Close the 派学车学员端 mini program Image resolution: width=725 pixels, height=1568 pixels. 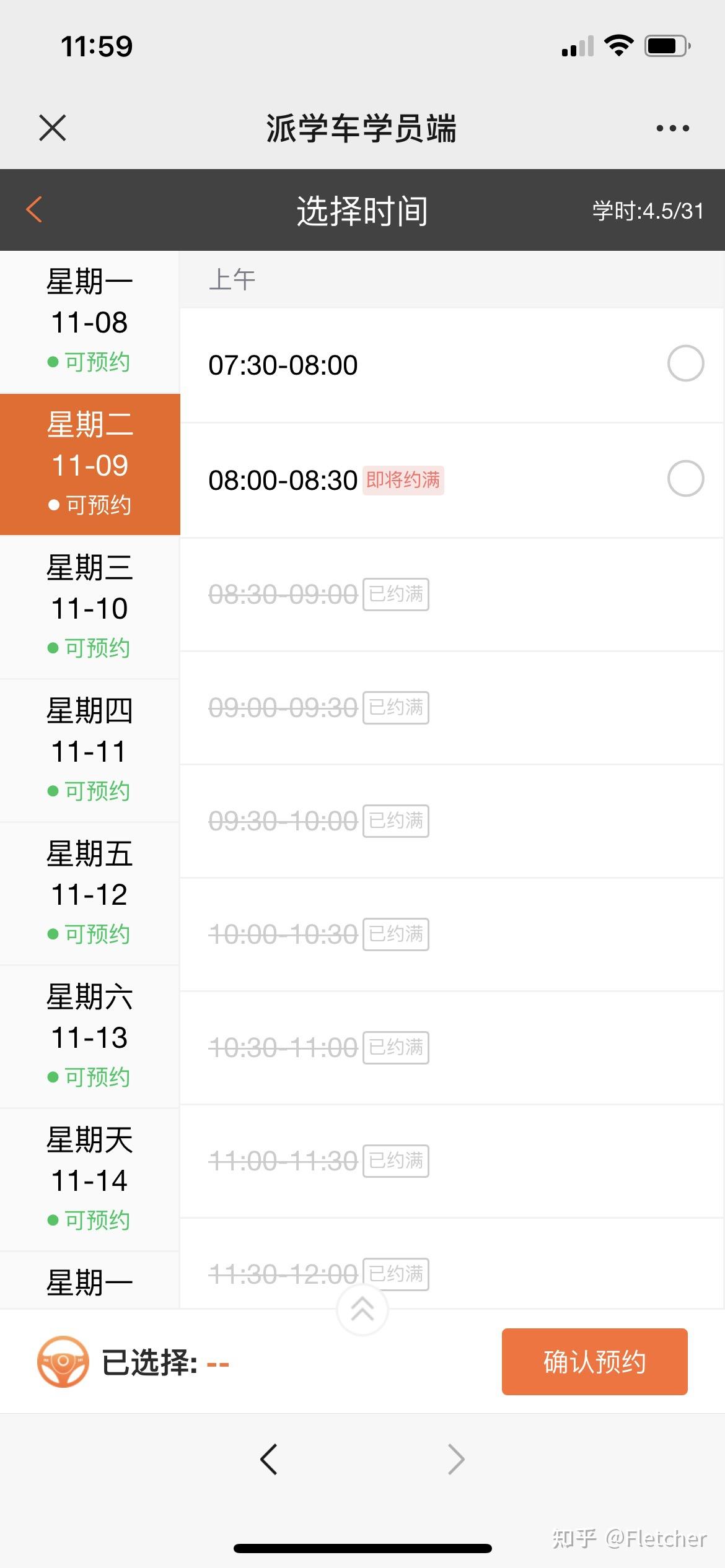(x=53, y=128)
